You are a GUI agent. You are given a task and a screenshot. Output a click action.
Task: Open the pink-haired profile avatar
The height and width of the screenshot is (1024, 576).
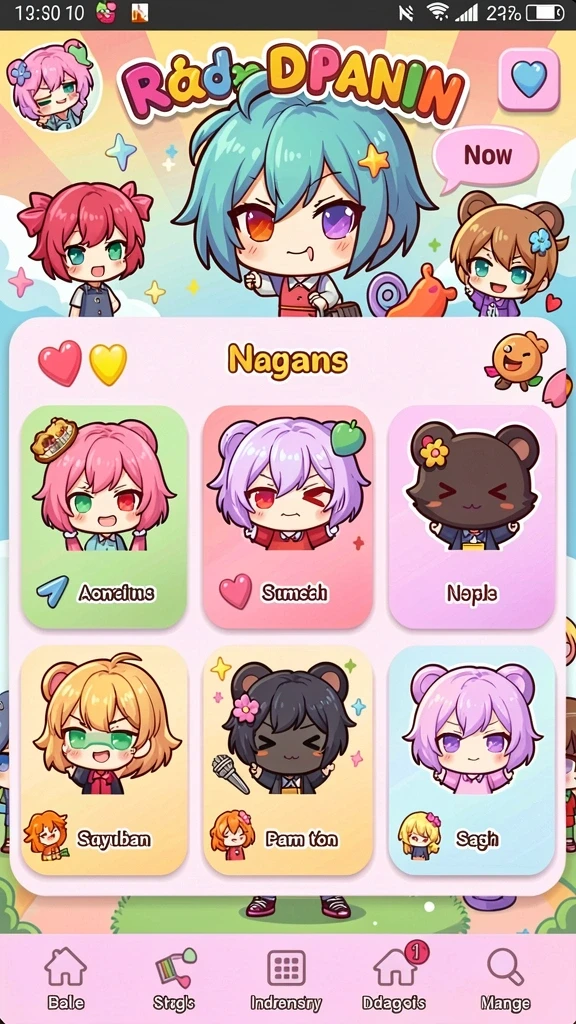click(52, 86)
